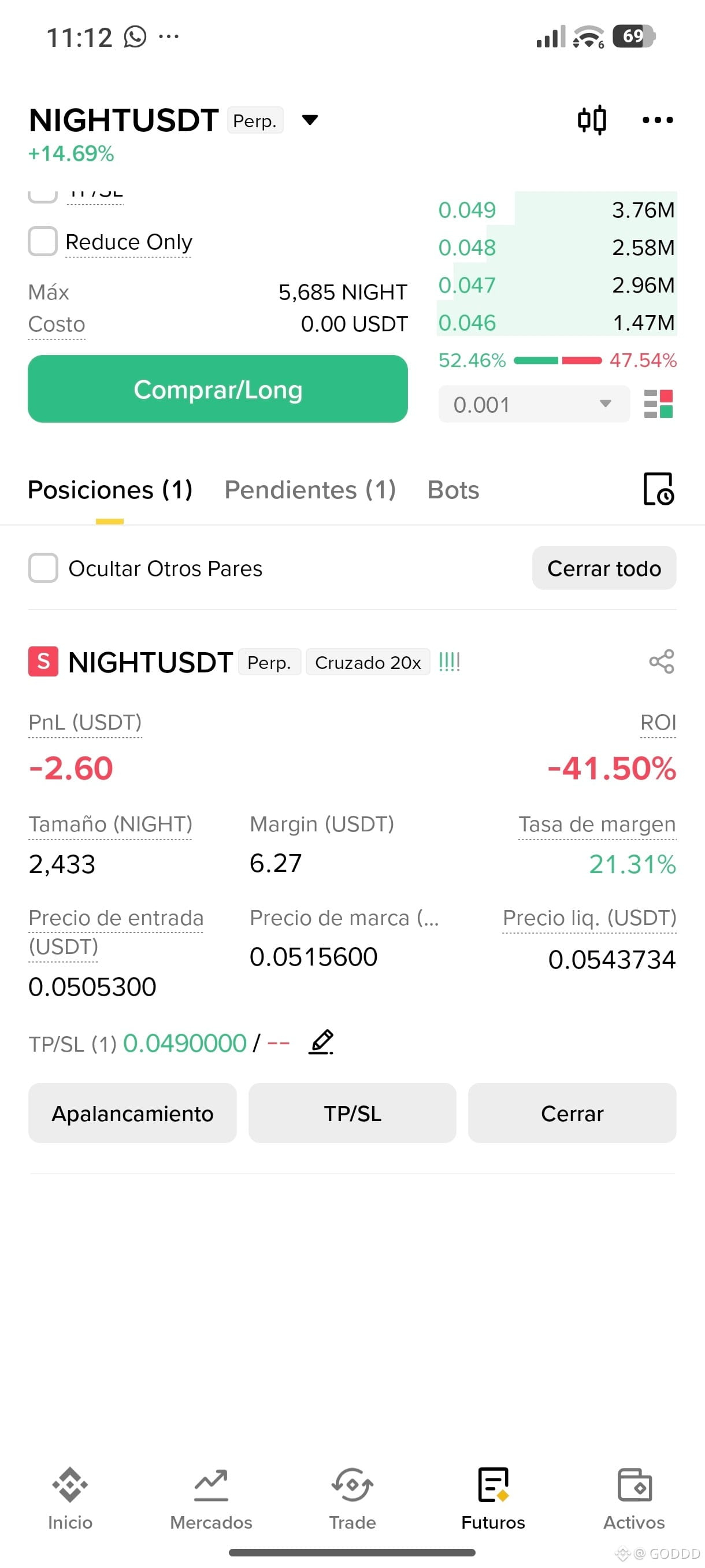Open the Mercados tab
705x1568 pixels.
pos(211,1499)
